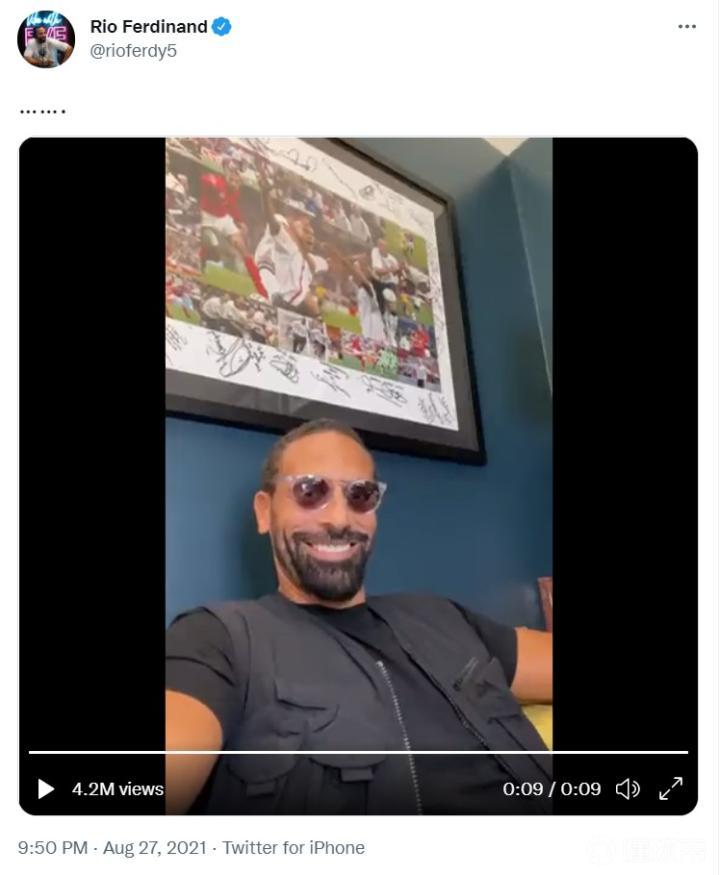Play the video
This screenshot has height=875, width=720.
(45, 789)
